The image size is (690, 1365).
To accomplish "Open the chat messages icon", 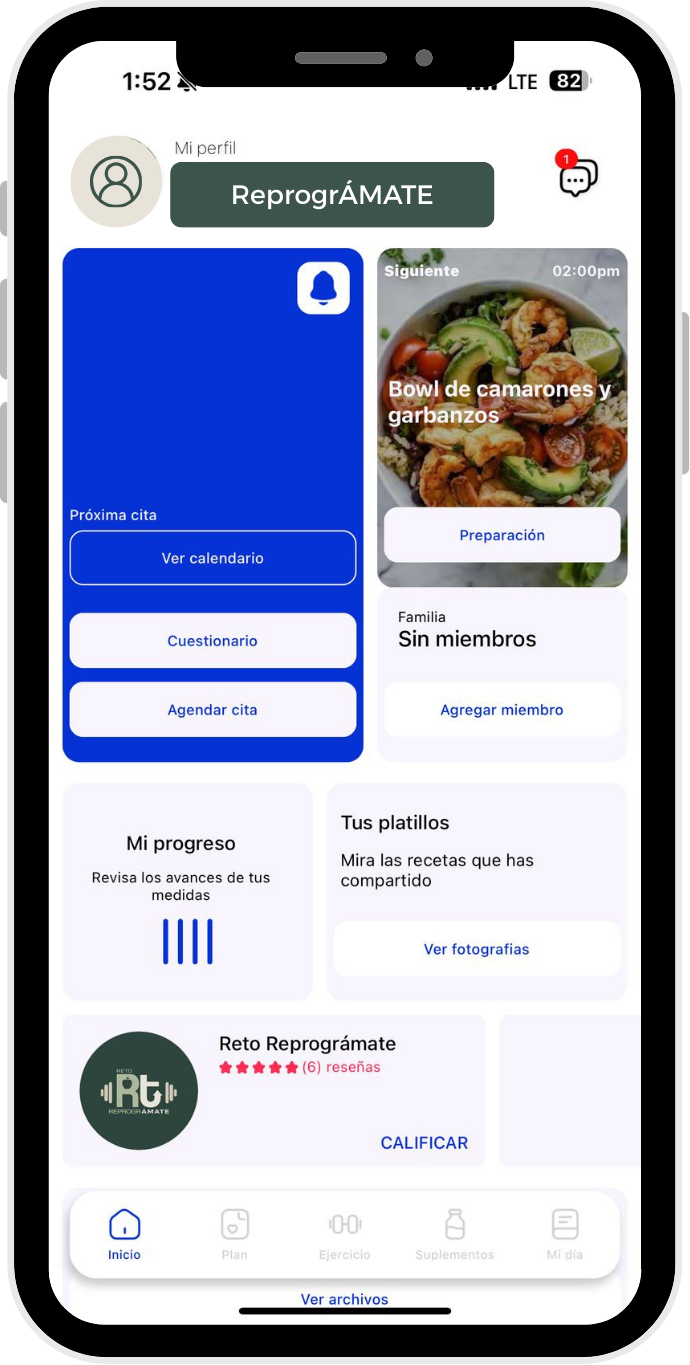I will (577, 178).
